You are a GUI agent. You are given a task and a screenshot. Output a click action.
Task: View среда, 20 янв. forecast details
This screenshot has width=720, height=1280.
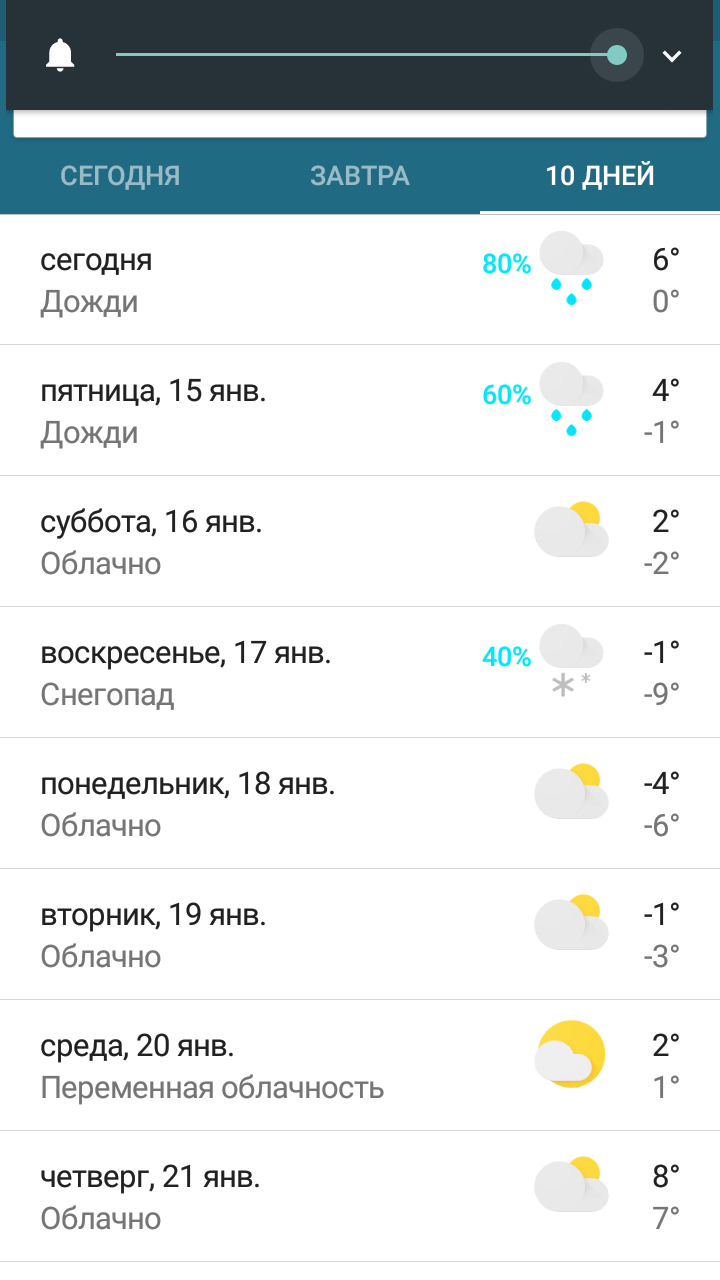coord(360,1066)
